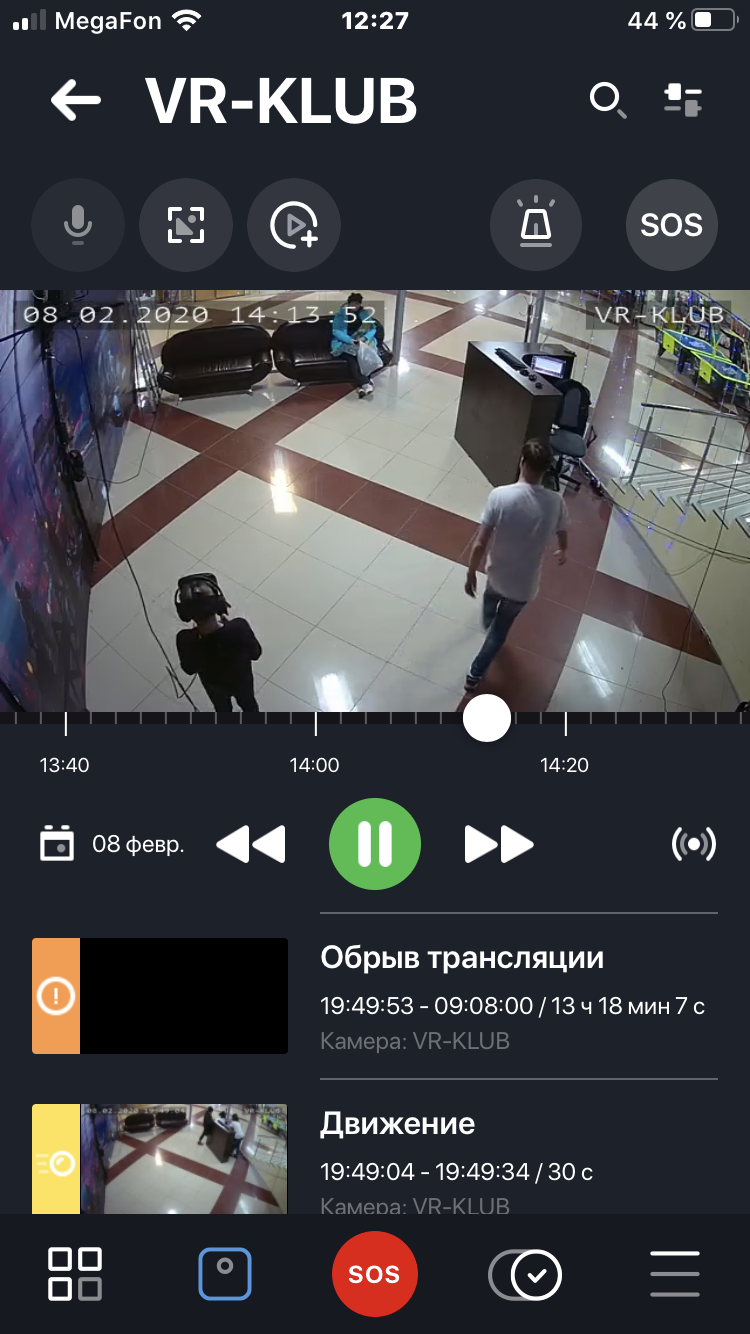750x1334 pixels.
Task: Open the hamburger menu
Action: click(675, 1274)
